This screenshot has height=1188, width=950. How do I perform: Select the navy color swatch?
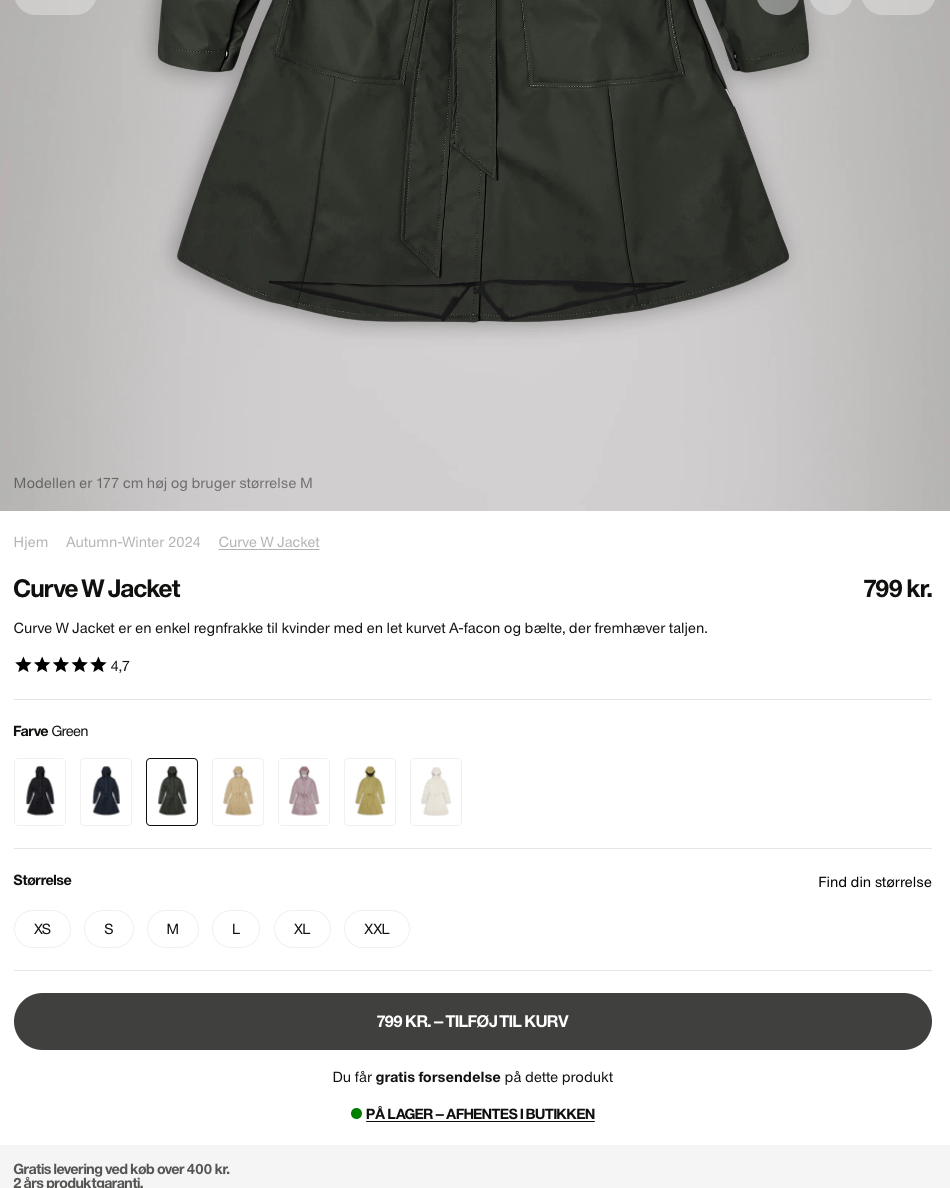pos(106,792)
